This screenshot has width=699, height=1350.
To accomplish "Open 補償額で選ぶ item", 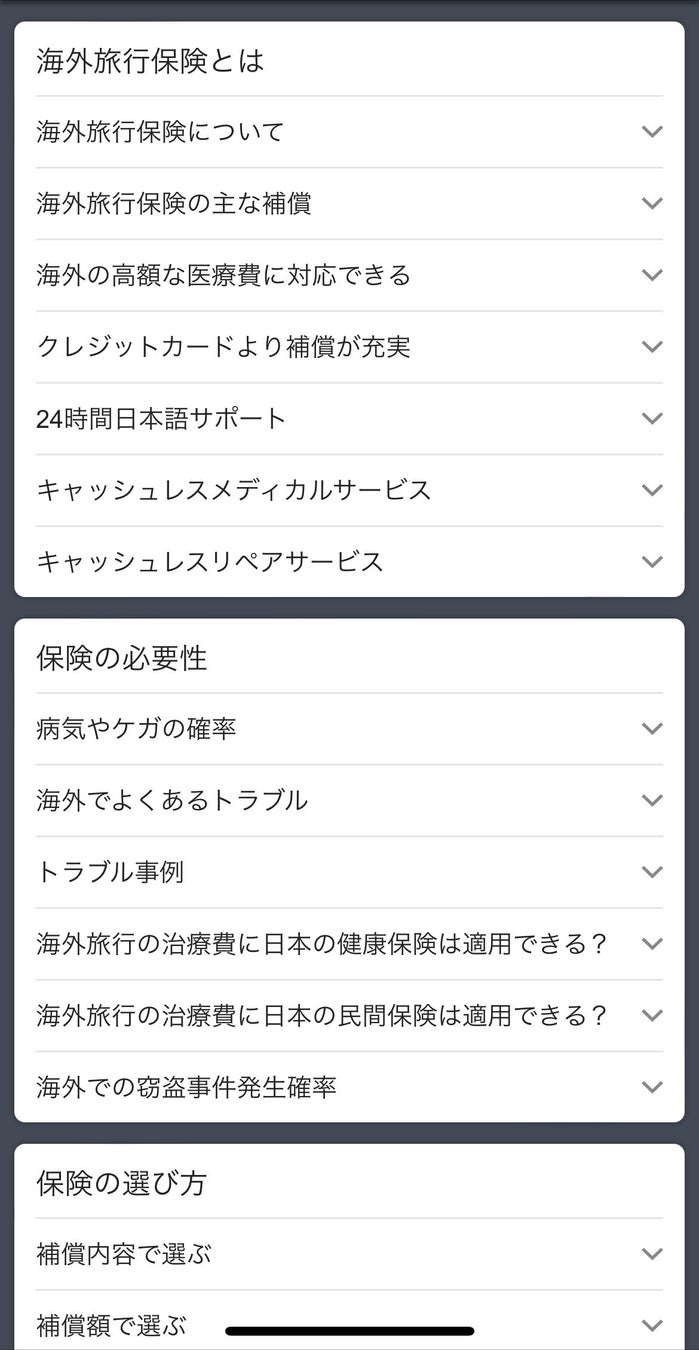I will pos(349,1321).
